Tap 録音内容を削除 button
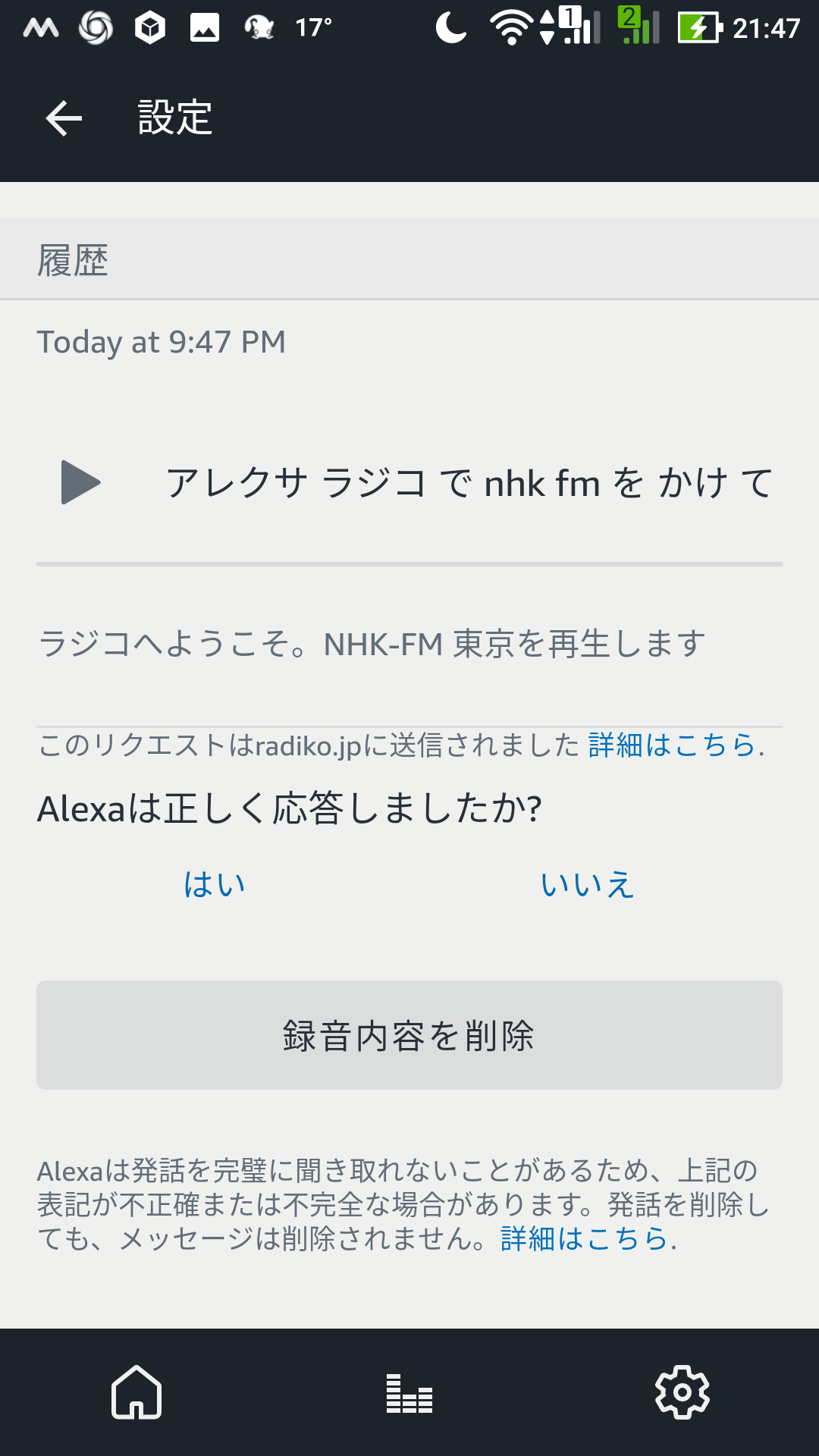The height and width of the screenshot is (1456, 819). tap(409, 1035)
